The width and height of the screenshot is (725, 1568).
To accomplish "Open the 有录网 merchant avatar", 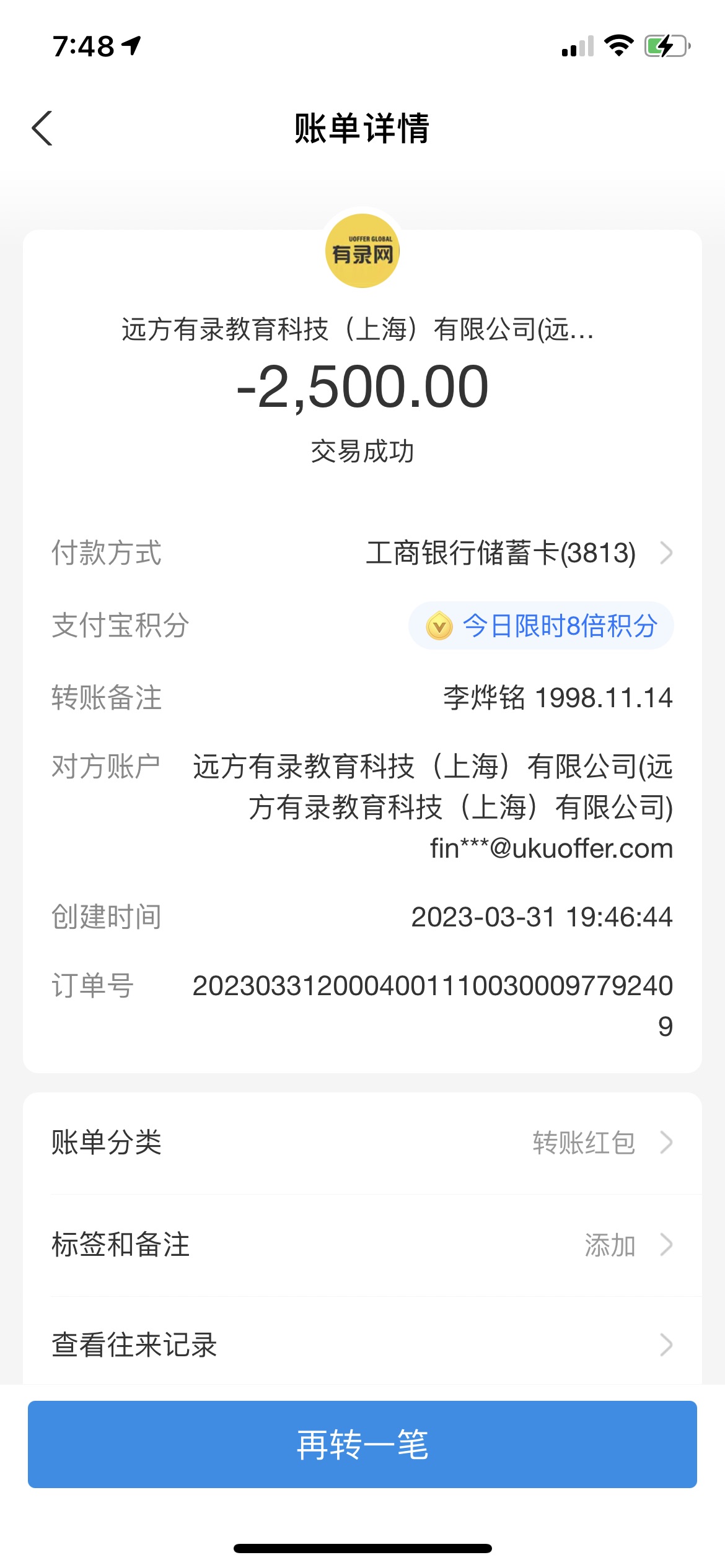I will tap(362, 251).
